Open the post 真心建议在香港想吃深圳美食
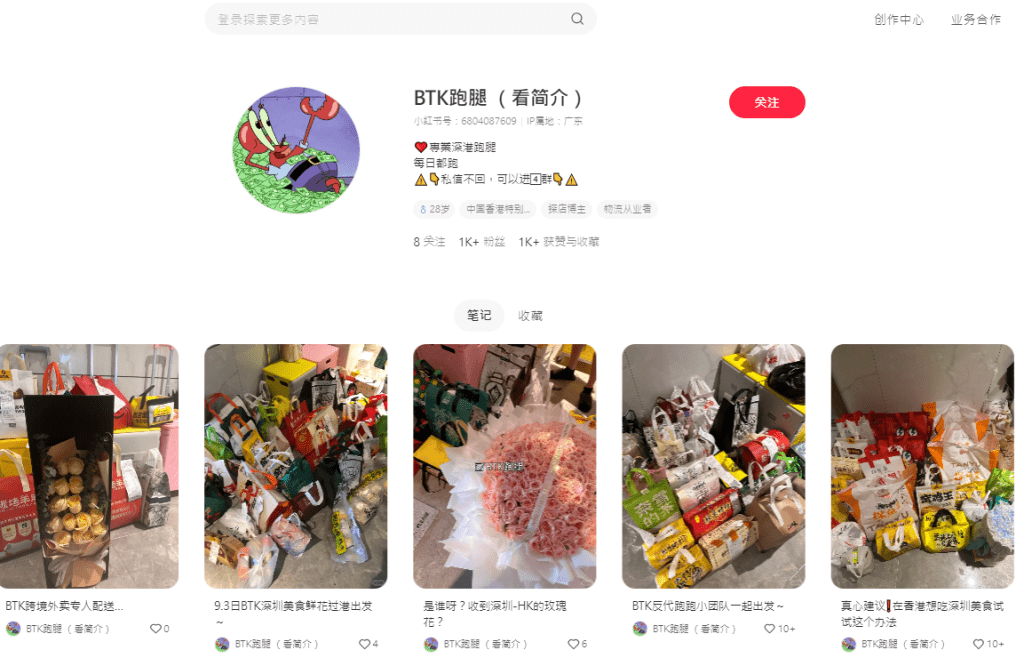1024x658 pixels. point(922,466)
